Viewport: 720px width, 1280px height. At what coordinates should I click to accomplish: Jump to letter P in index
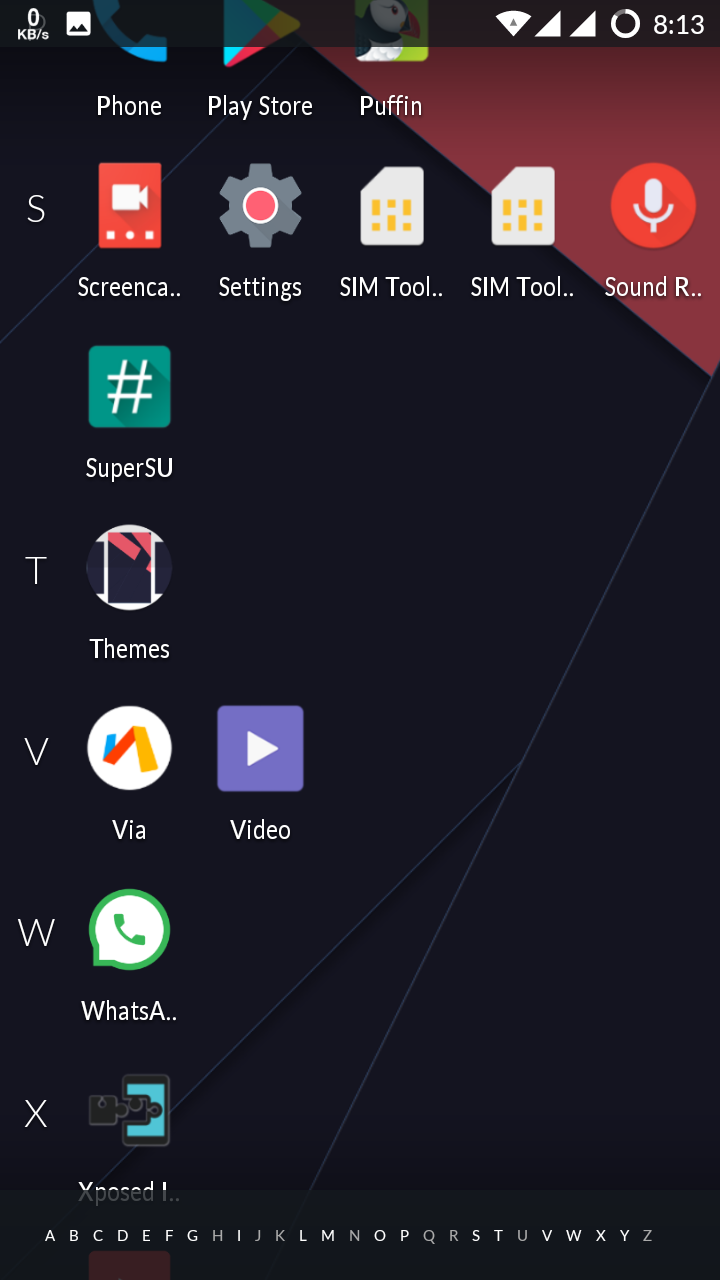coord(404,1236)
